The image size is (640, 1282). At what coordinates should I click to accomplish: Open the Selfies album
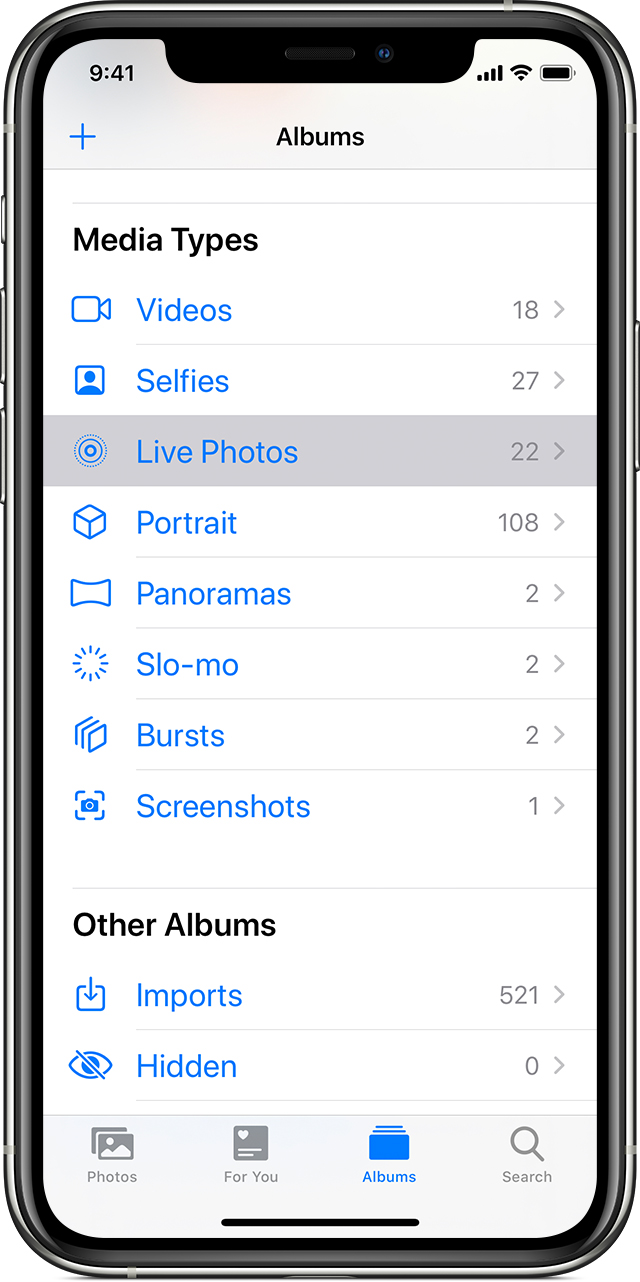pos(183,381)
